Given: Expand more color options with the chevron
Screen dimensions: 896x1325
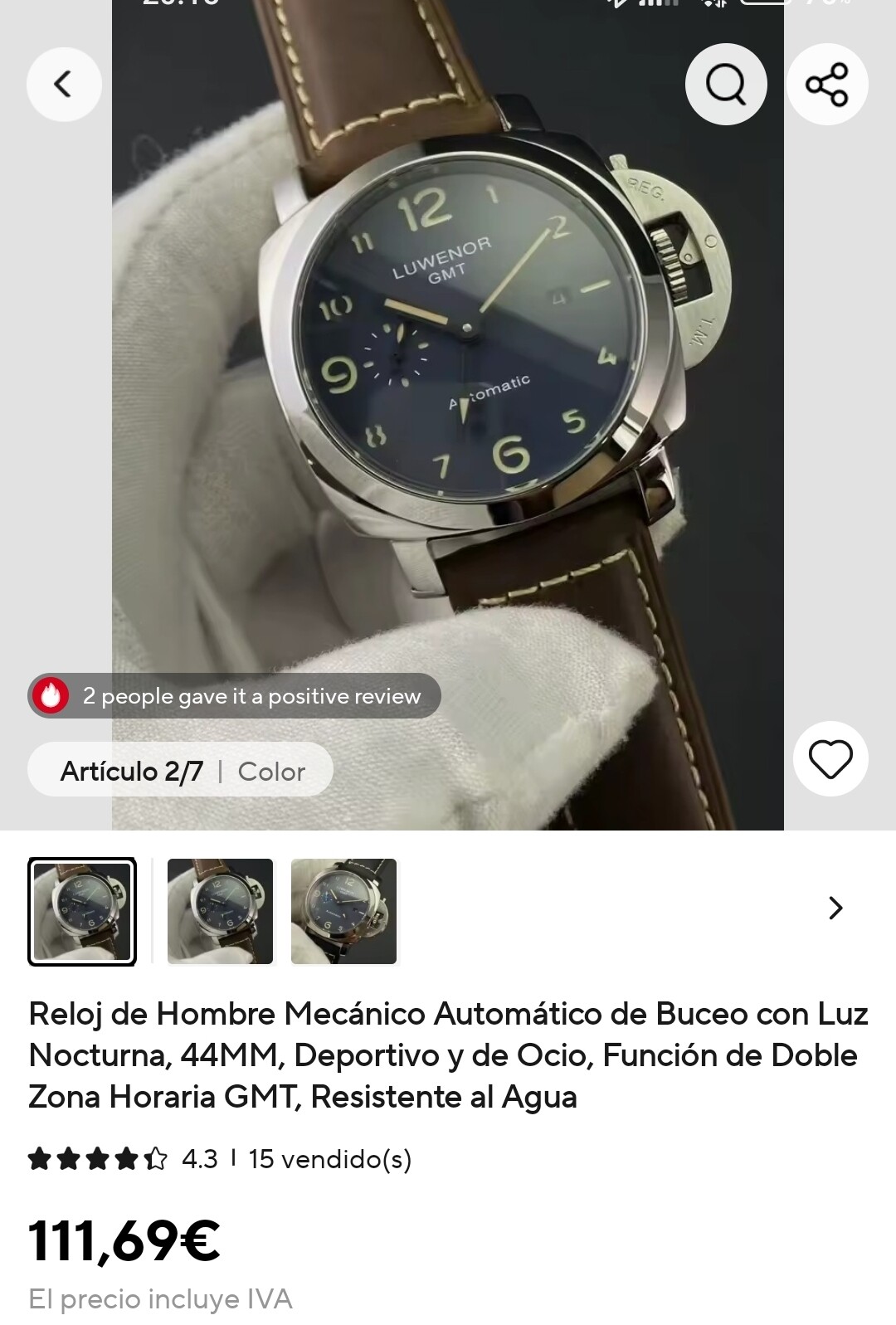Looking at the screenshot, I should click(x=835, y=908).
